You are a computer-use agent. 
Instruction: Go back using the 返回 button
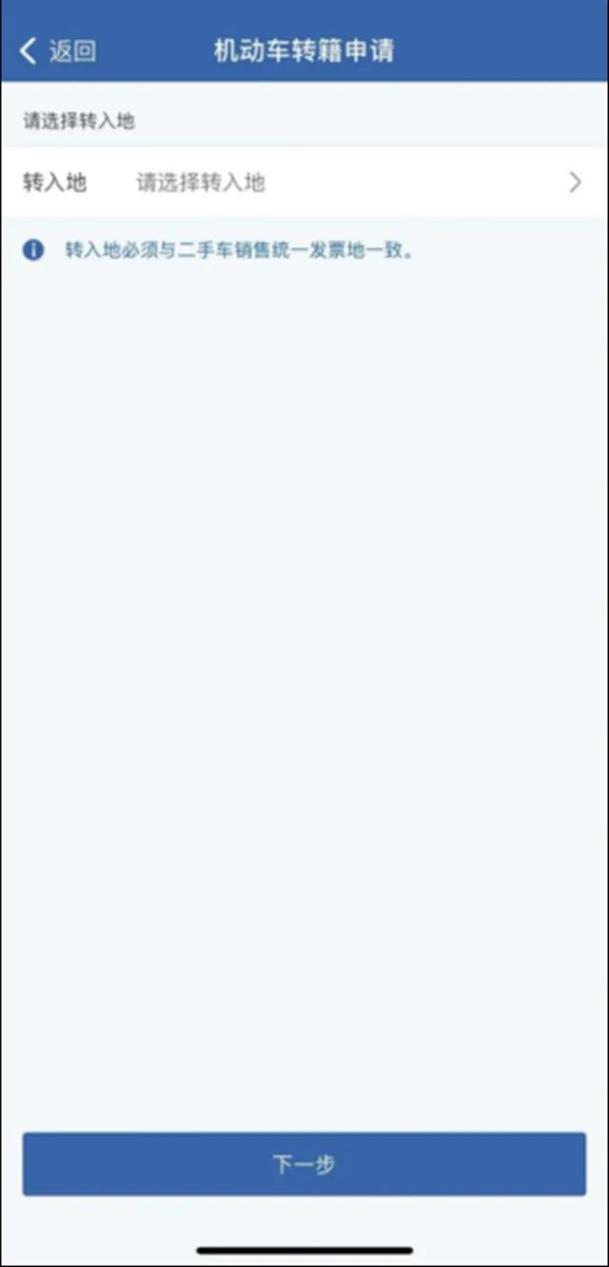58,51
